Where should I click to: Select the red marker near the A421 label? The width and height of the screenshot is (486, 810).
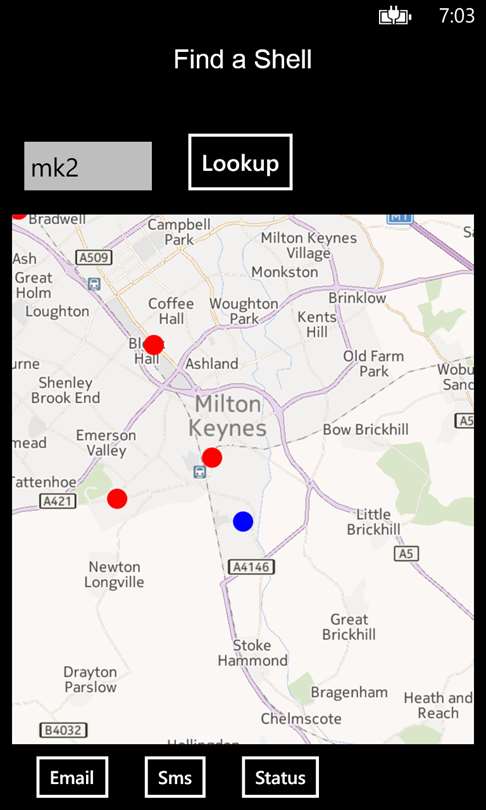click(117, 499)
